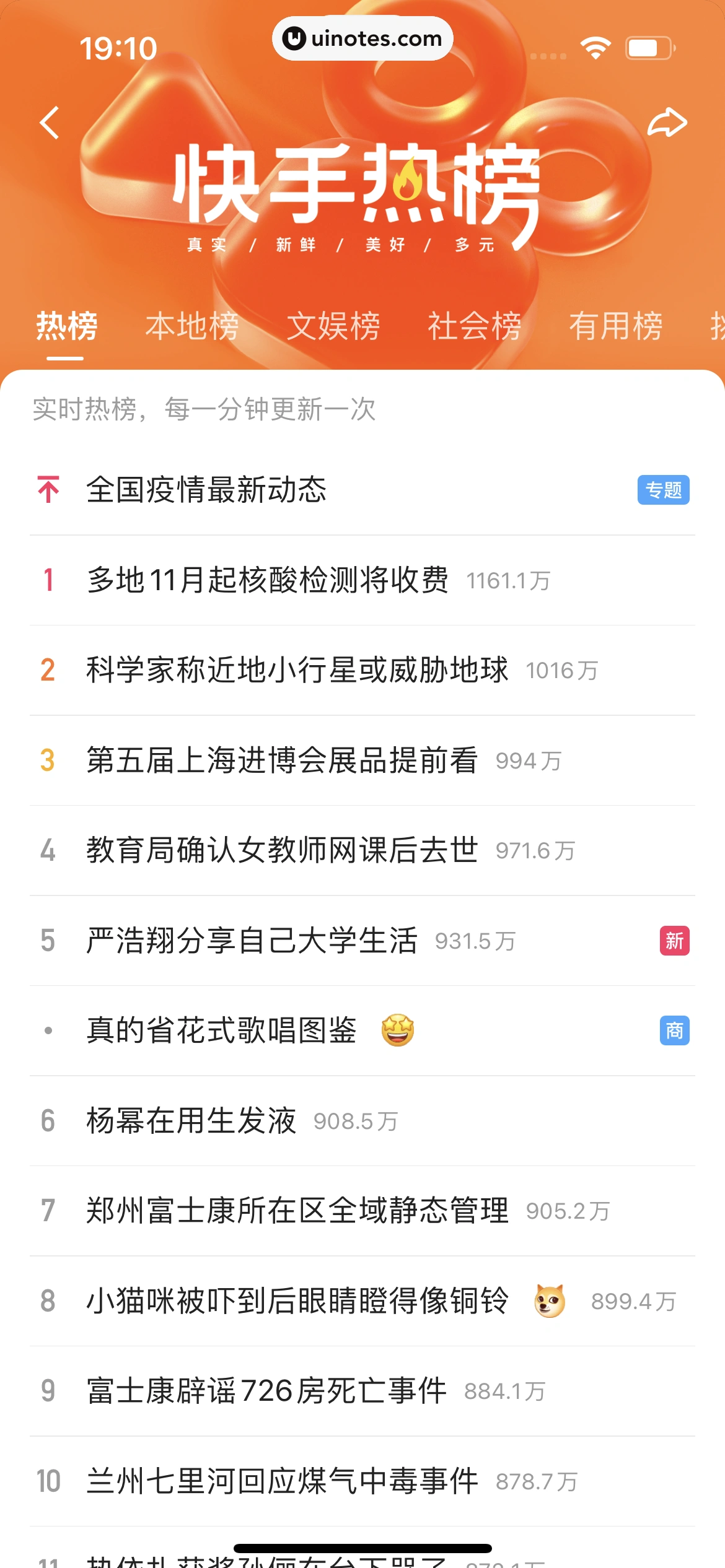Viewport: 725px width, 1568px height.
Task: View 严浩翔分享自己大学生活
Action: pos(252,941)
